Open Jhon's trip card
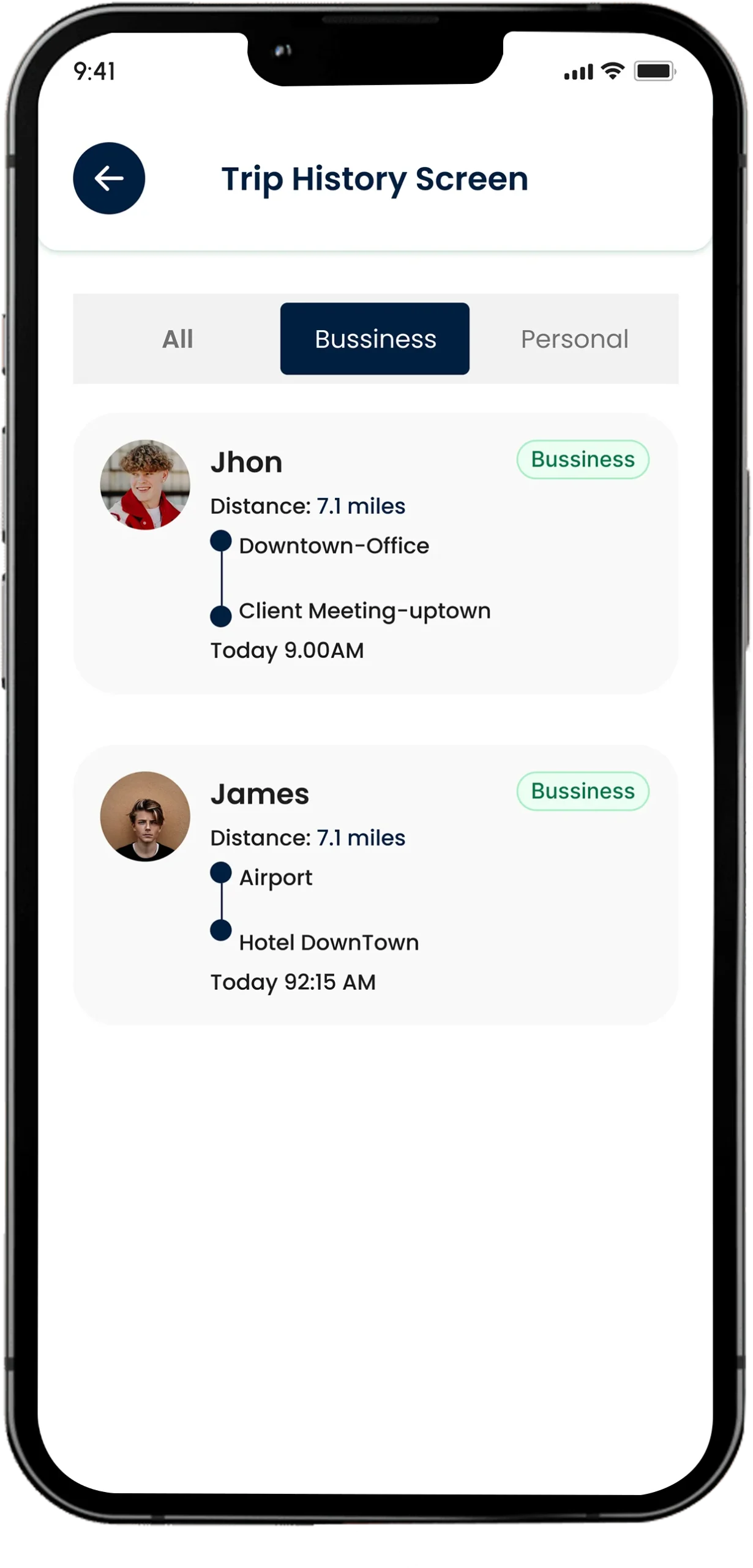This screenshot has height=1568, width=753. [375, 553]
